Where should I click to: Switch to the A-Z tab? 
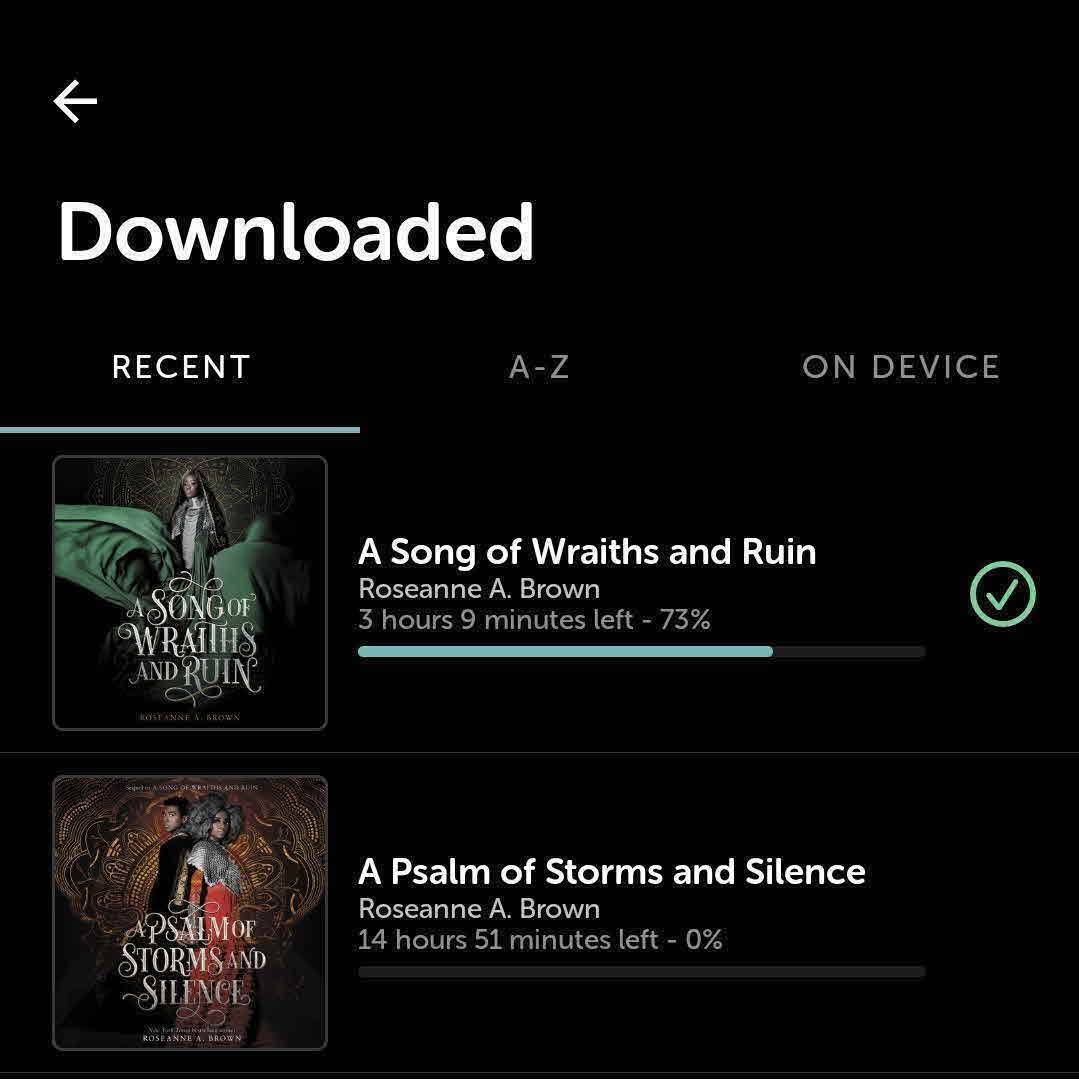point(539,367)
